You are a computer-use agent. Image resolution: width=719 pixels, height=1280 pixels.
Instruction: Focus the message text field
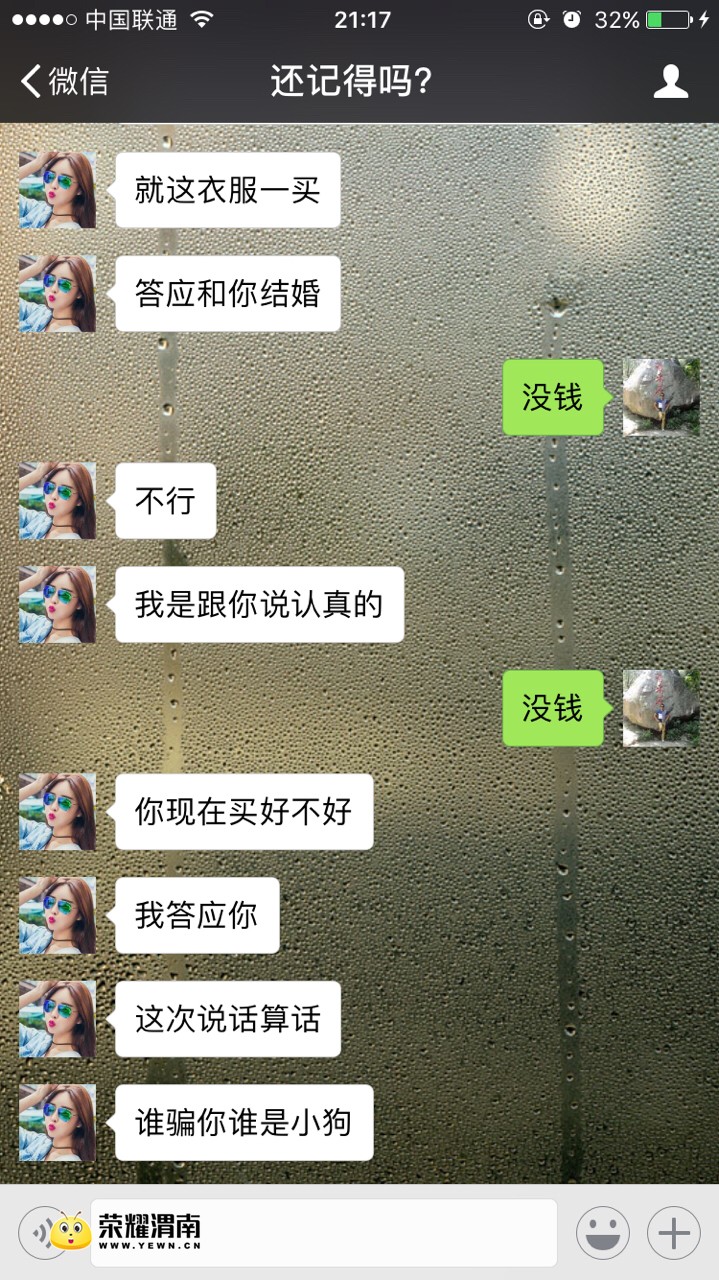point(324,1233)
